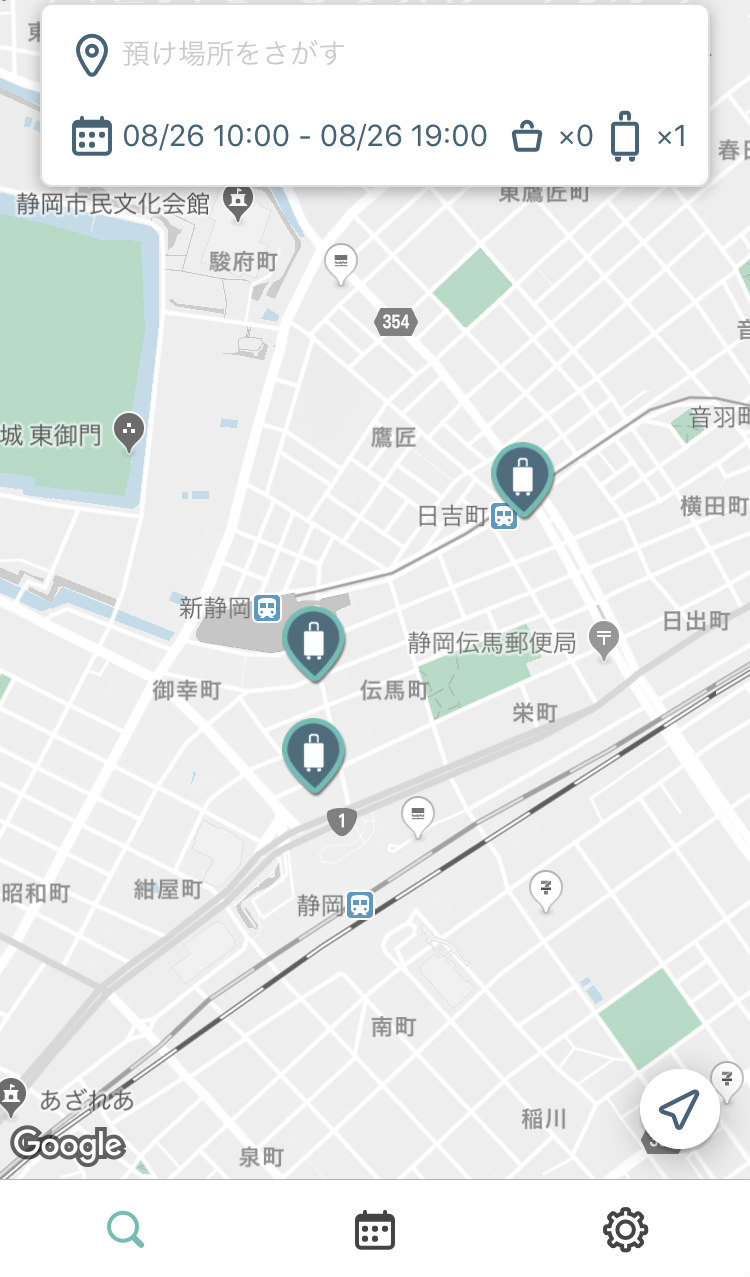Select the luggage storage pin near 伝馬町
Viewport: 750px width, 1277px height.
tap(313, 752)
